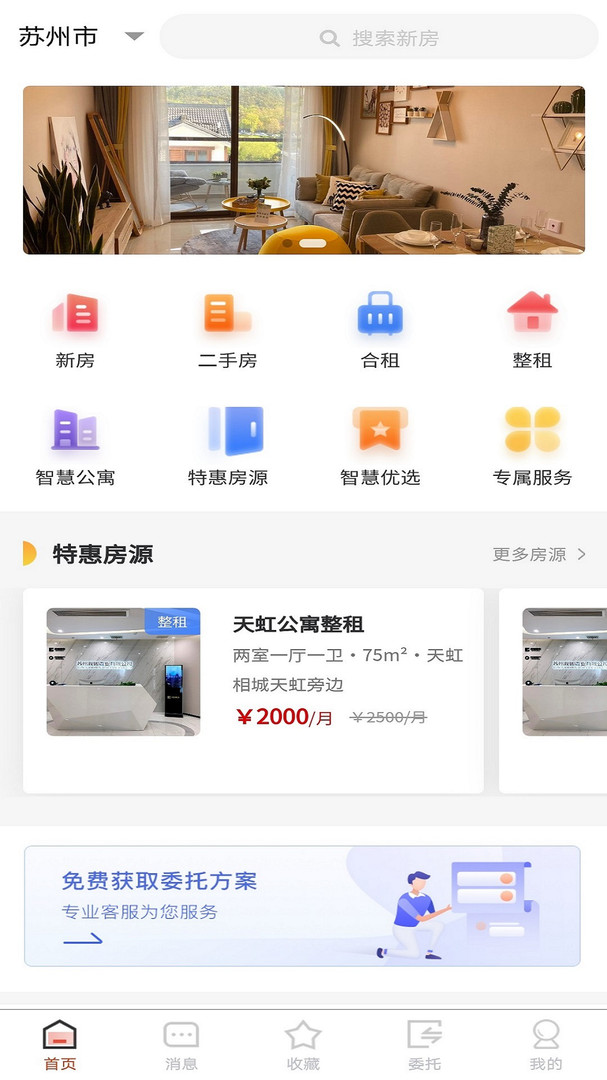Browse 二手房 listings

click(x=227, y=331)
